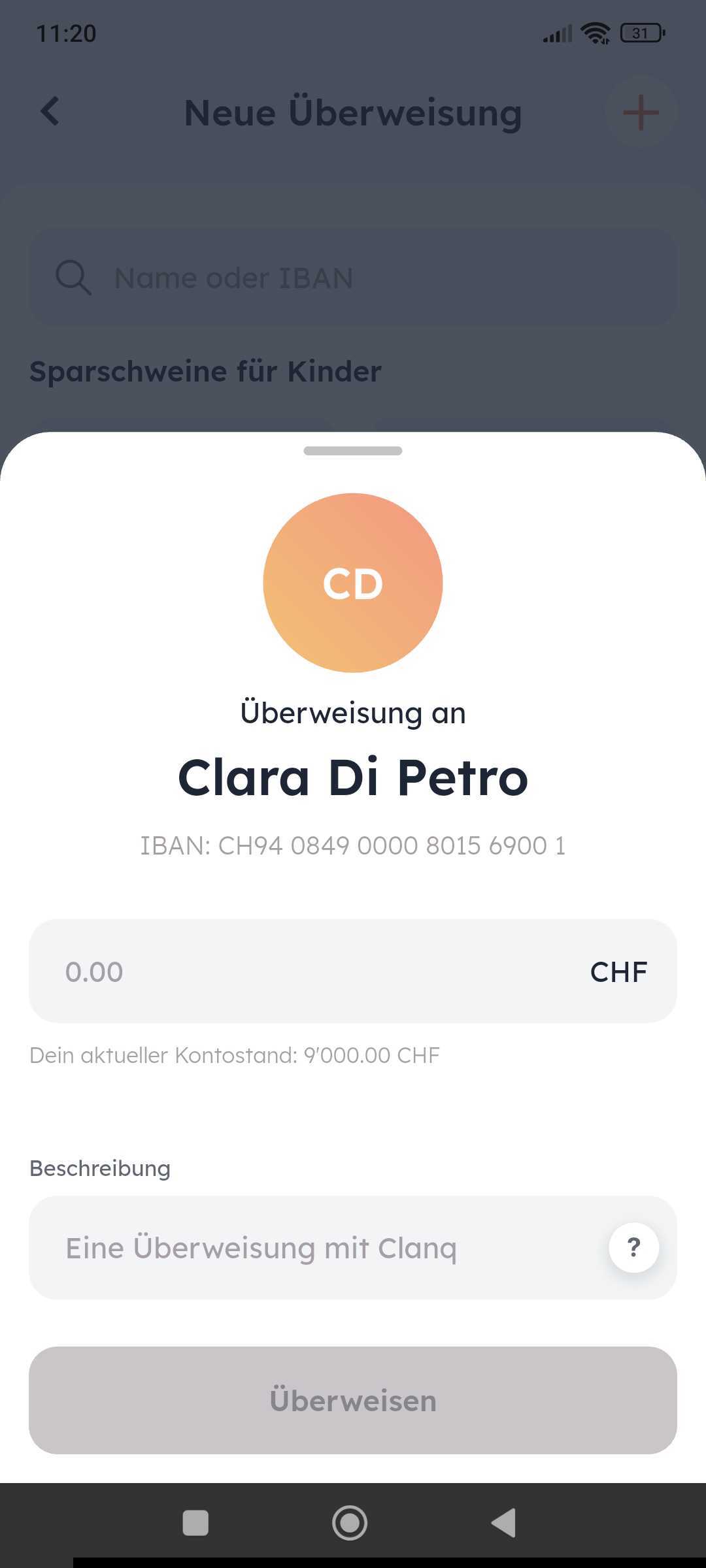The image size is (706, 1568).
Task: Tap the bottom sheet drag handle
Action: [x=353, y=451]
